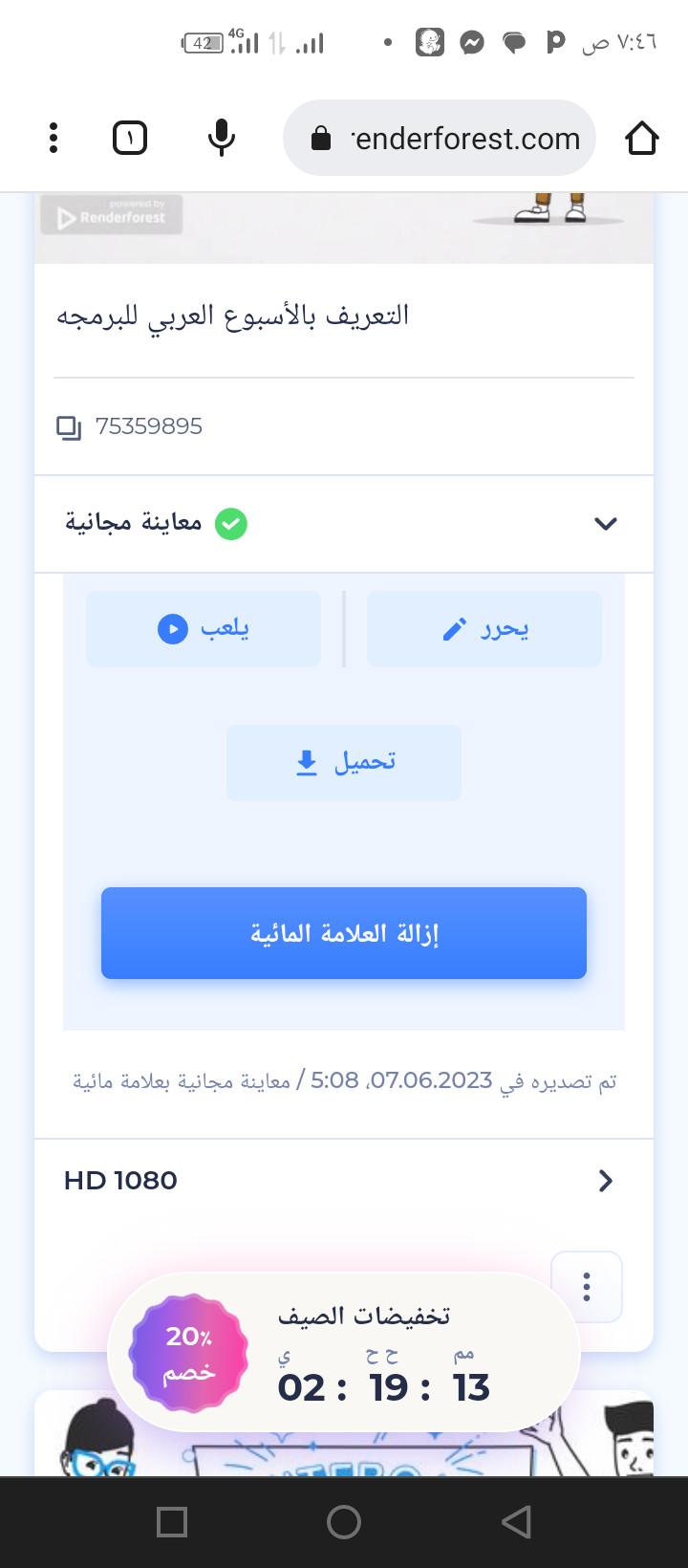The image size is (688, 1568).
Task: Edit the video with يحرر button
Action: (484, 629)
